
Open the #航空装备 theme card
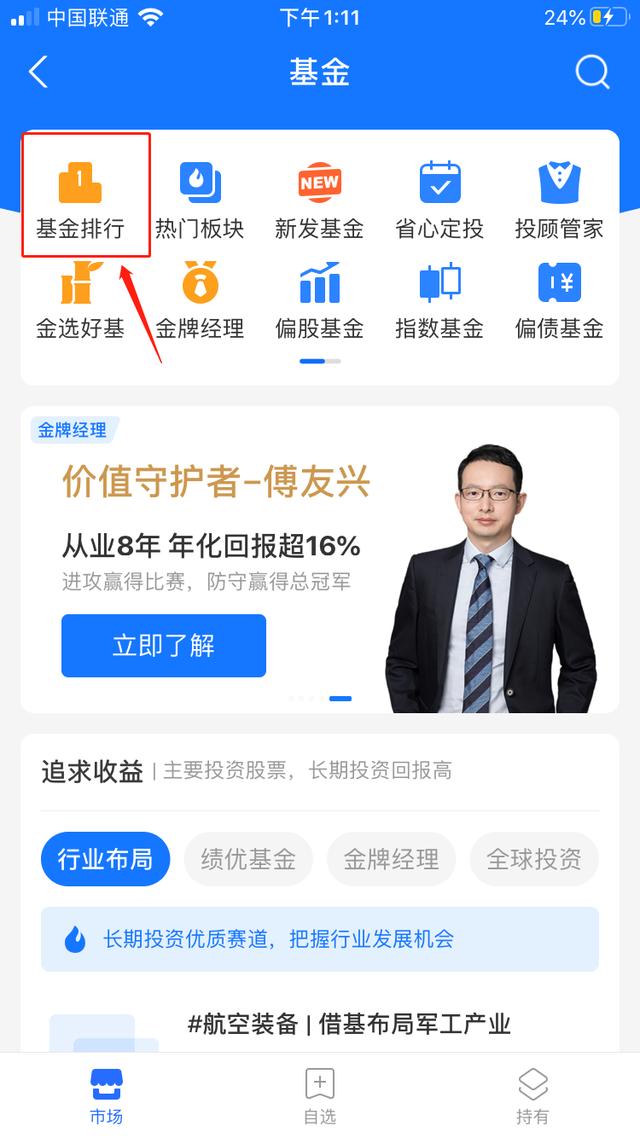coord(349,1024)
